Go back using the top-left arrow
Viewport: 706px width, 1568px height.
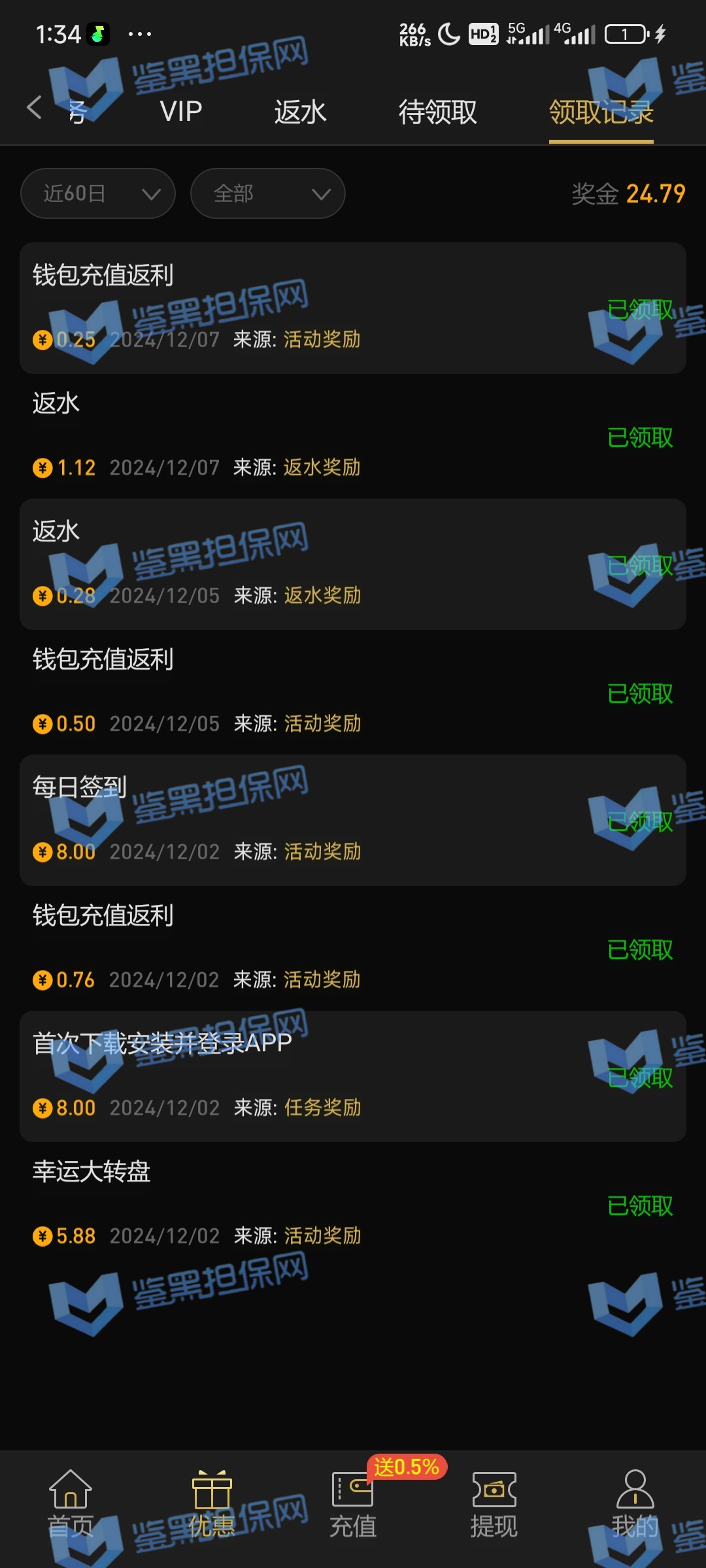[35, 108]
